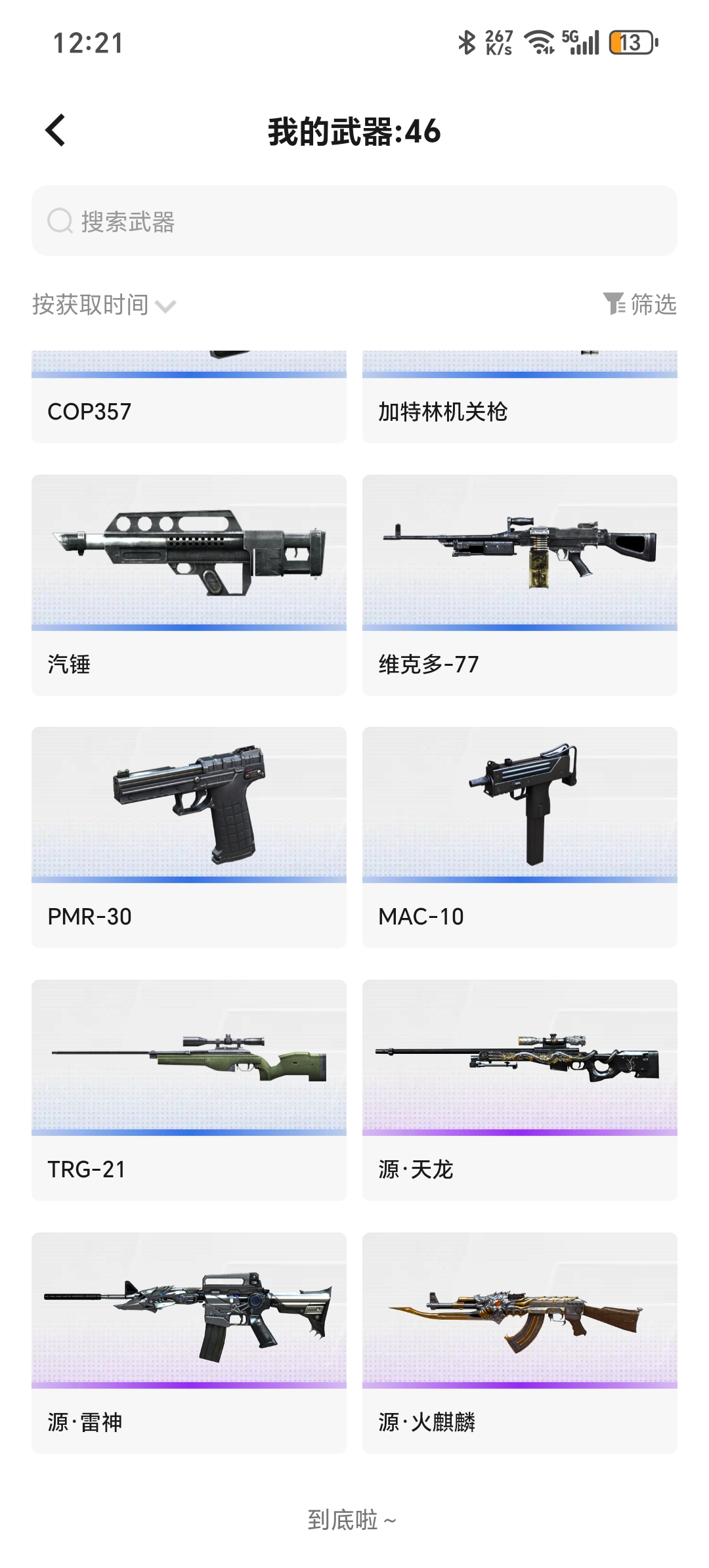Expand the 按获取时间 sort dropdown
The width and height of the screenshot is (709, 1568).
[x=104, y=305]
